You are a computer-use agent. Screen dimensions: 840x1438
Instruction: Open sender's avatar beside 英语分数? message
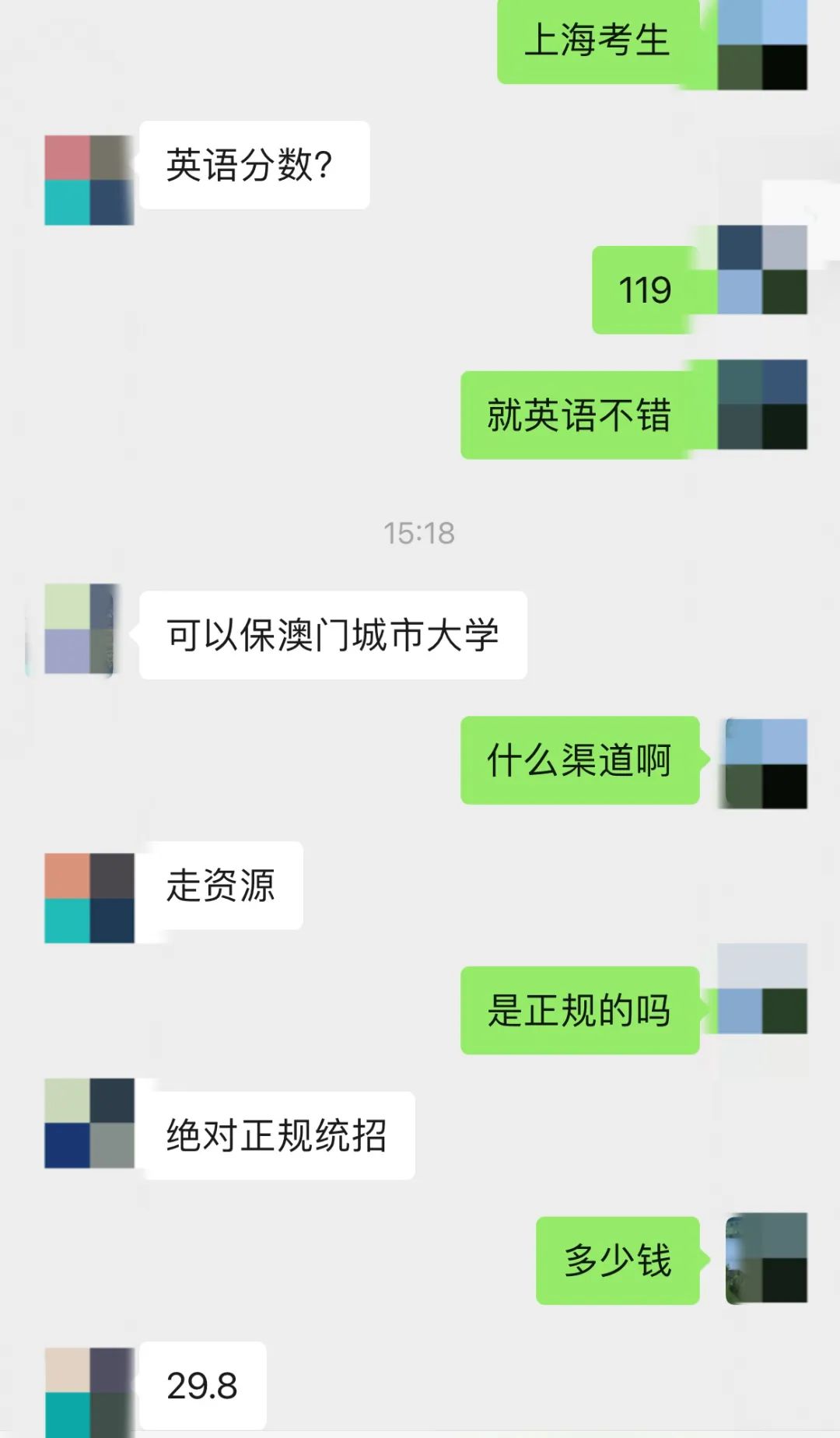tap(89, 181)
